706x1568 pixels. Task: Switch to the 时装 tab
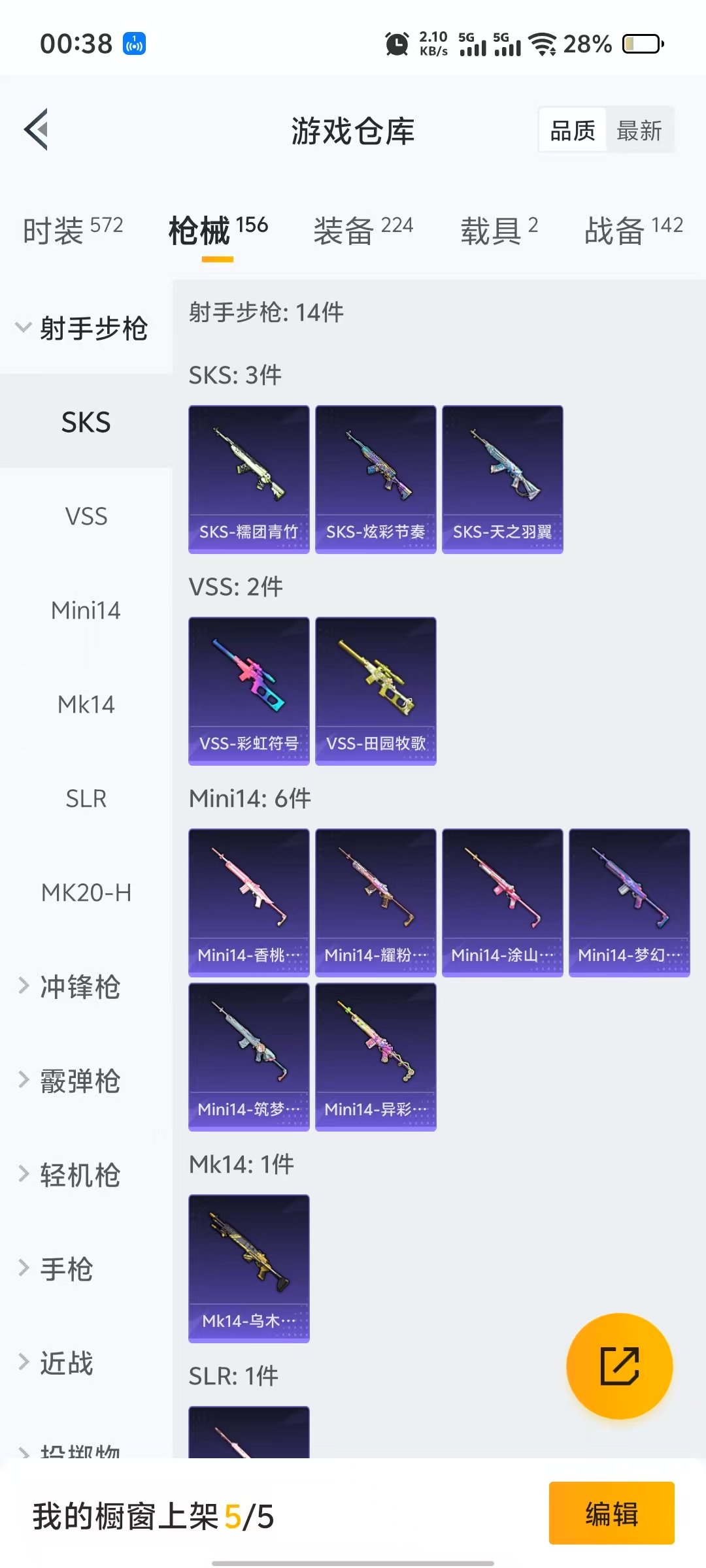(x=73, y=230)
